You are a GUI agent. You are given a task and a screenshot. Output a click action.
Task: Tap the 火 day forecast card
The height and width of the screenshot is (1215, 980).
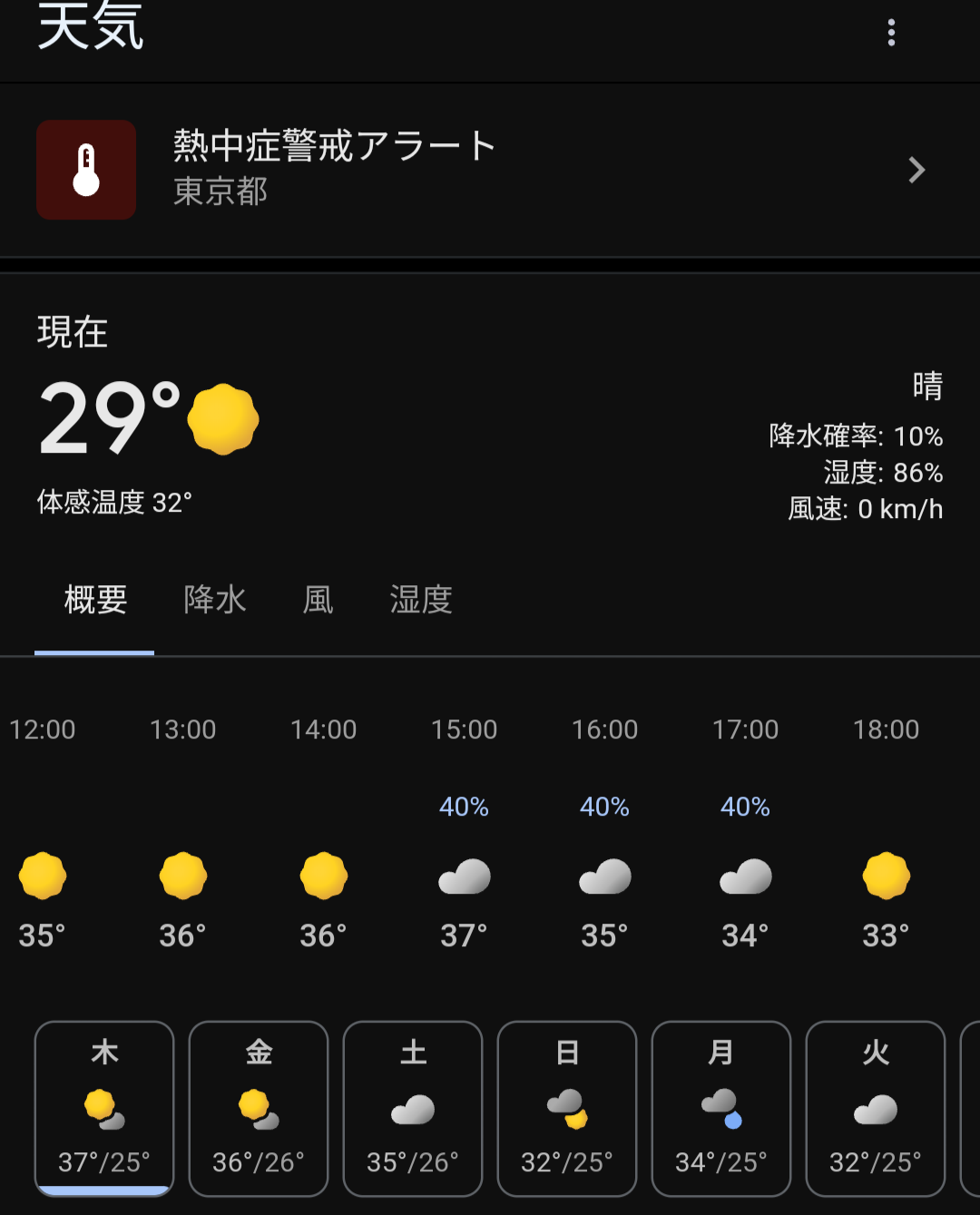[x=876, y=1108]
